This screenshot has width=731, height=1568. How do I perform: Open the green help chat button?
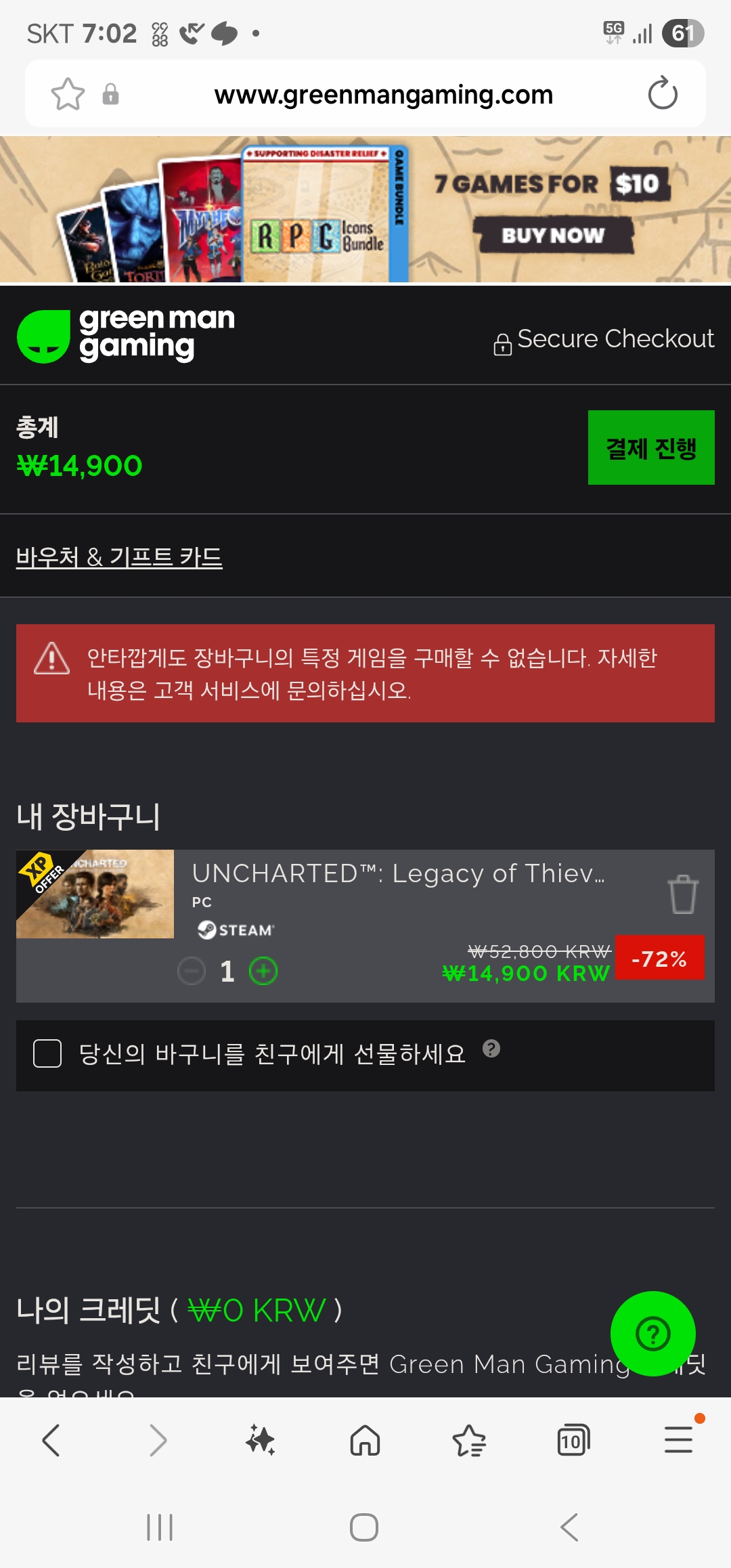click(x=652, y=1334)
